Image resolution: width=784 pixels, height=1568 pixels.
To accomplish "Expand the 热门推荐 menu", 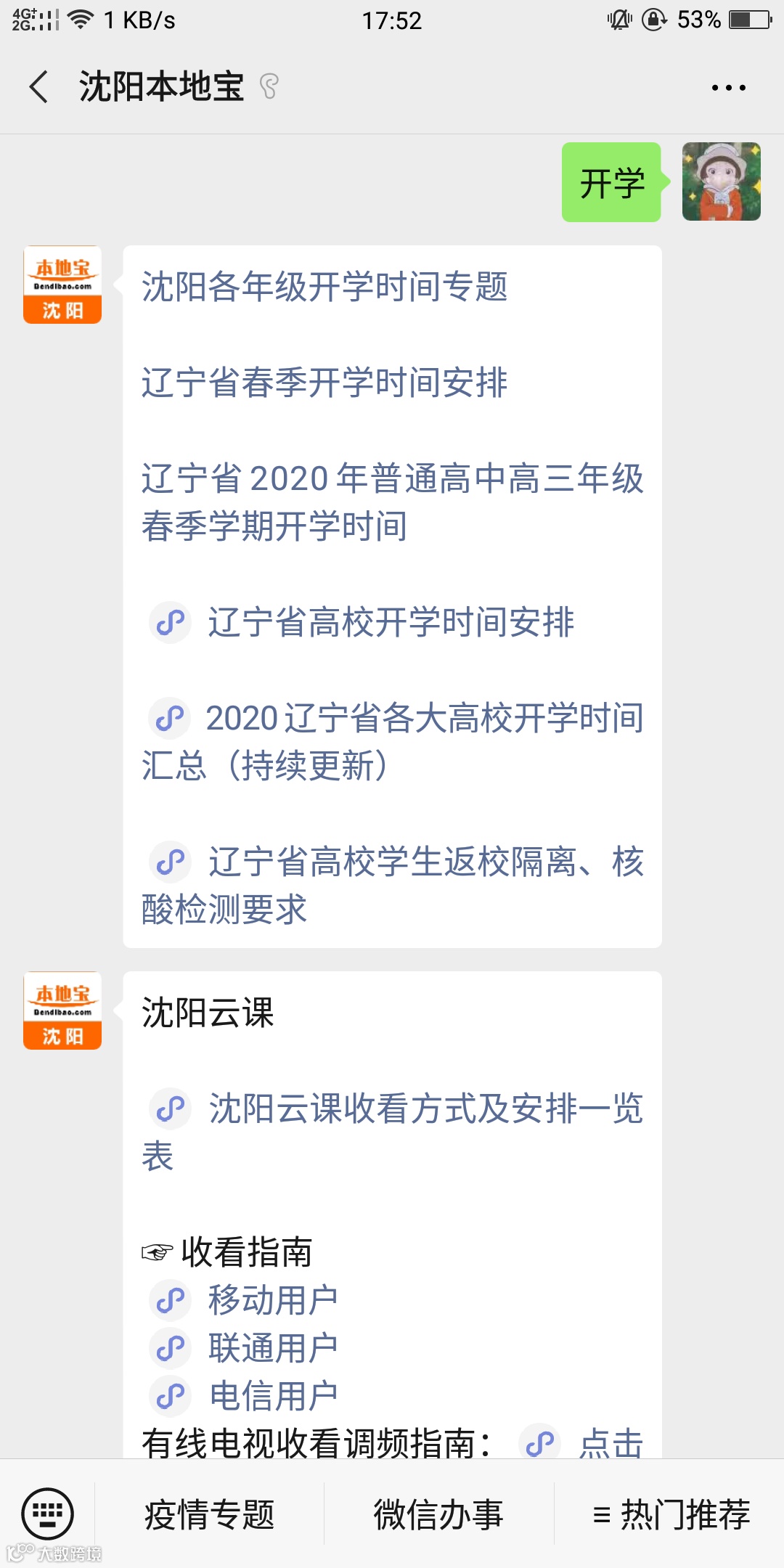I will [675, 1516].
